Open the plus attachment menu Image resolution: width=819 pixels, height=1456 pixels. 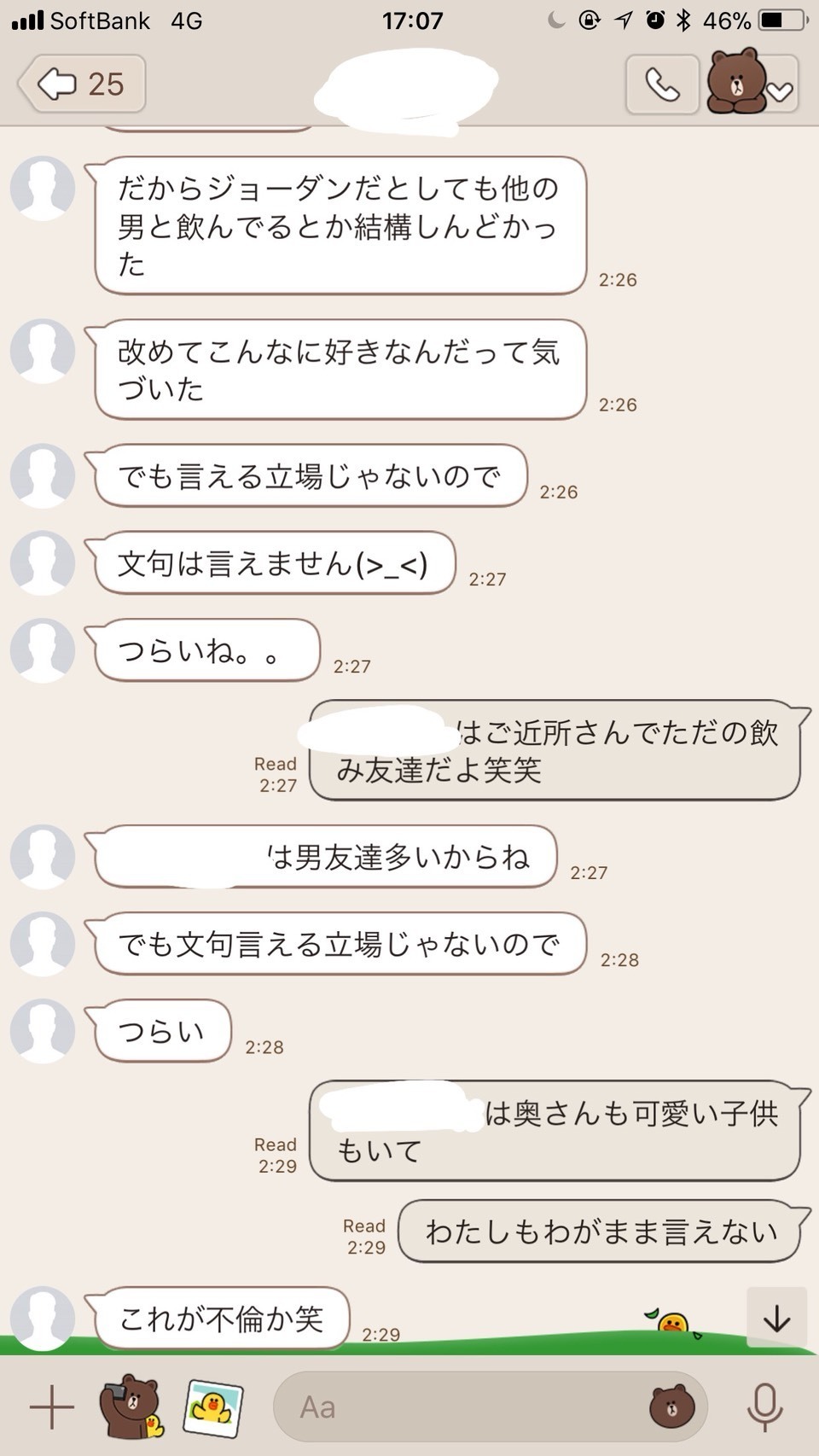(52, 1407)
